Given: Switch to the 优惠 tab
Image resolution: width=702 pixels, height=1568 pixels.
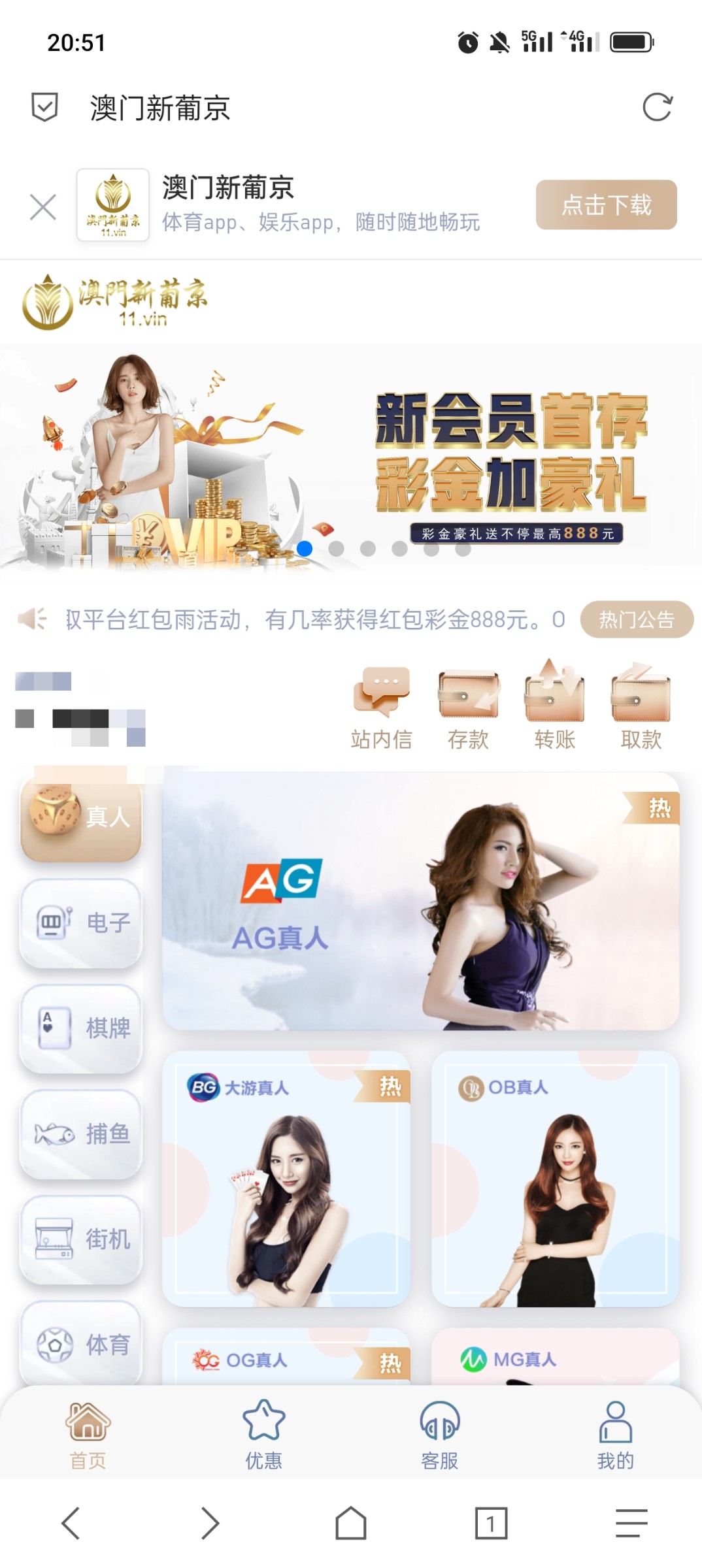Looking at the screenshot, I should pyautogui.click(x=263, y=1433).
